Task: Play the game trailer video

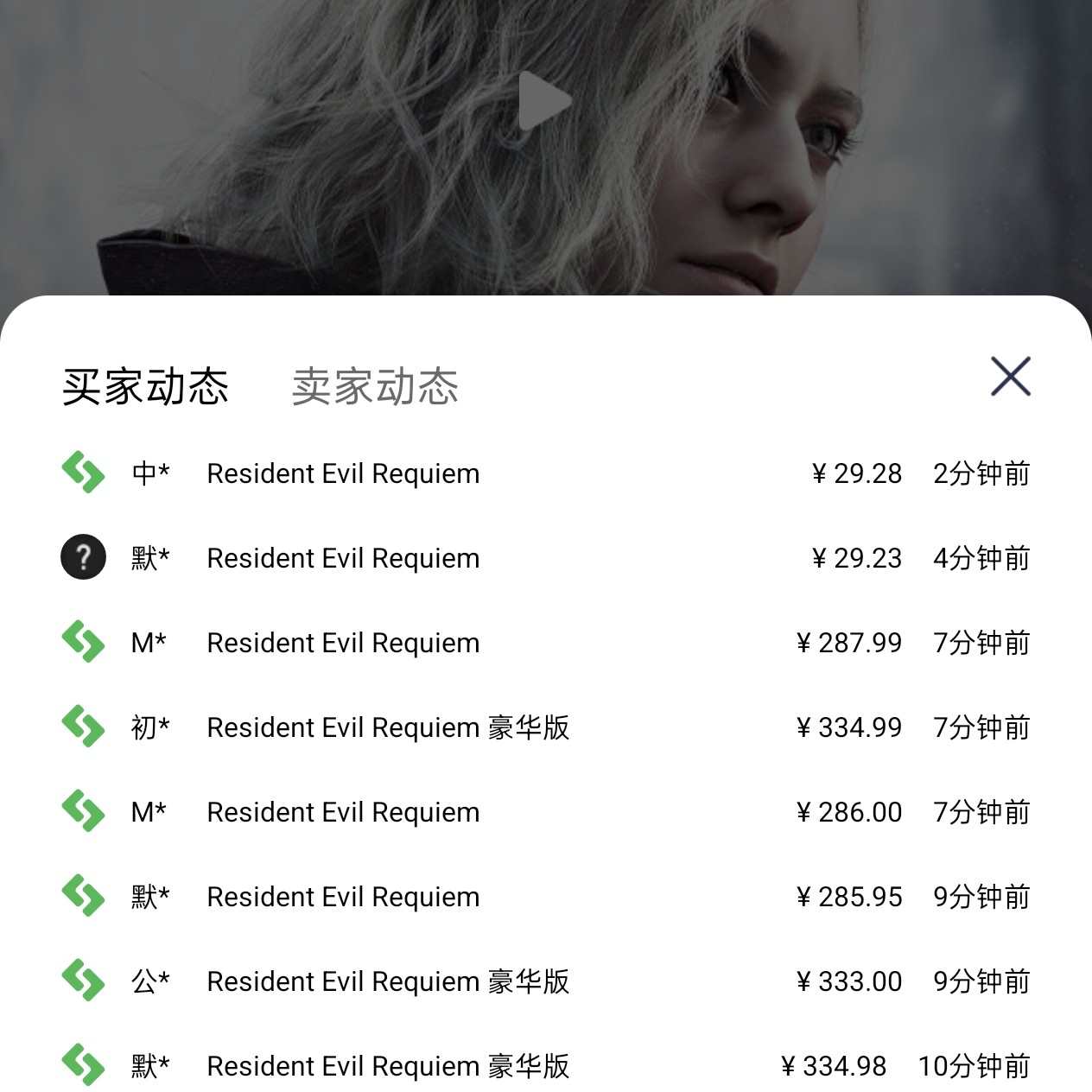Action: pos(543,101)
